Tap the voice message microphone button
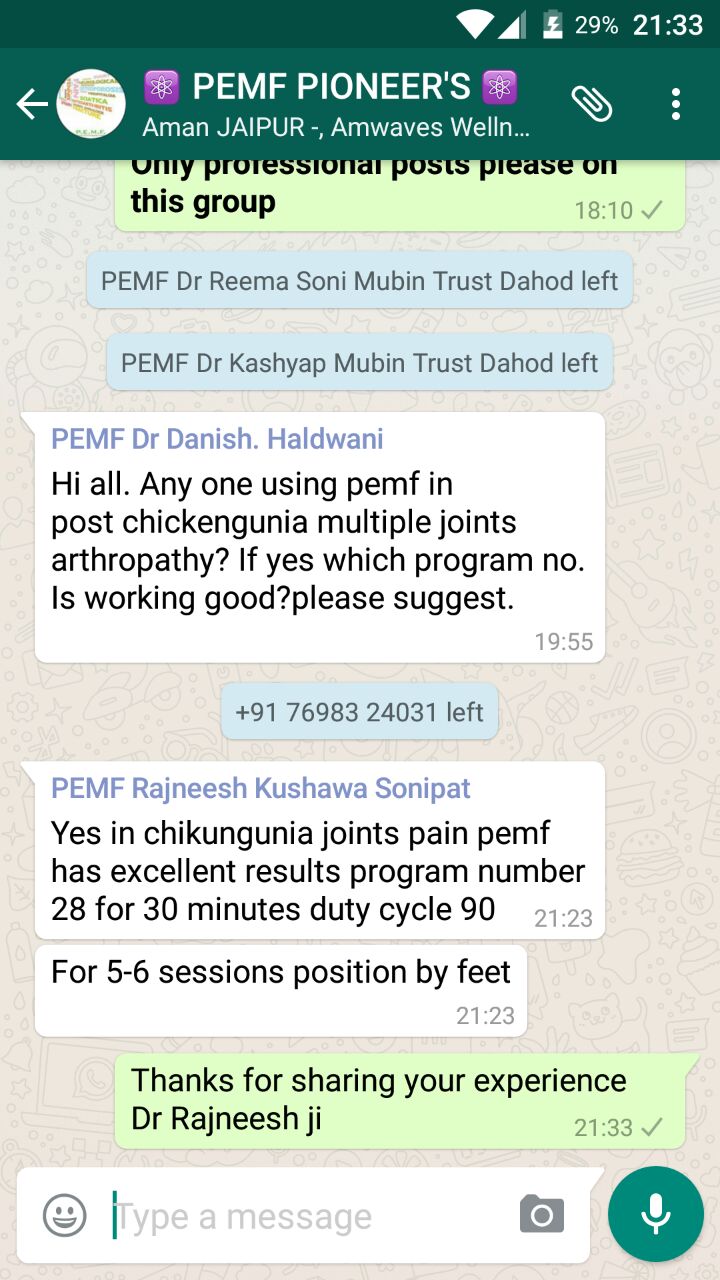Viewport: 720px width, 1280px height. tap(656, 1214)
